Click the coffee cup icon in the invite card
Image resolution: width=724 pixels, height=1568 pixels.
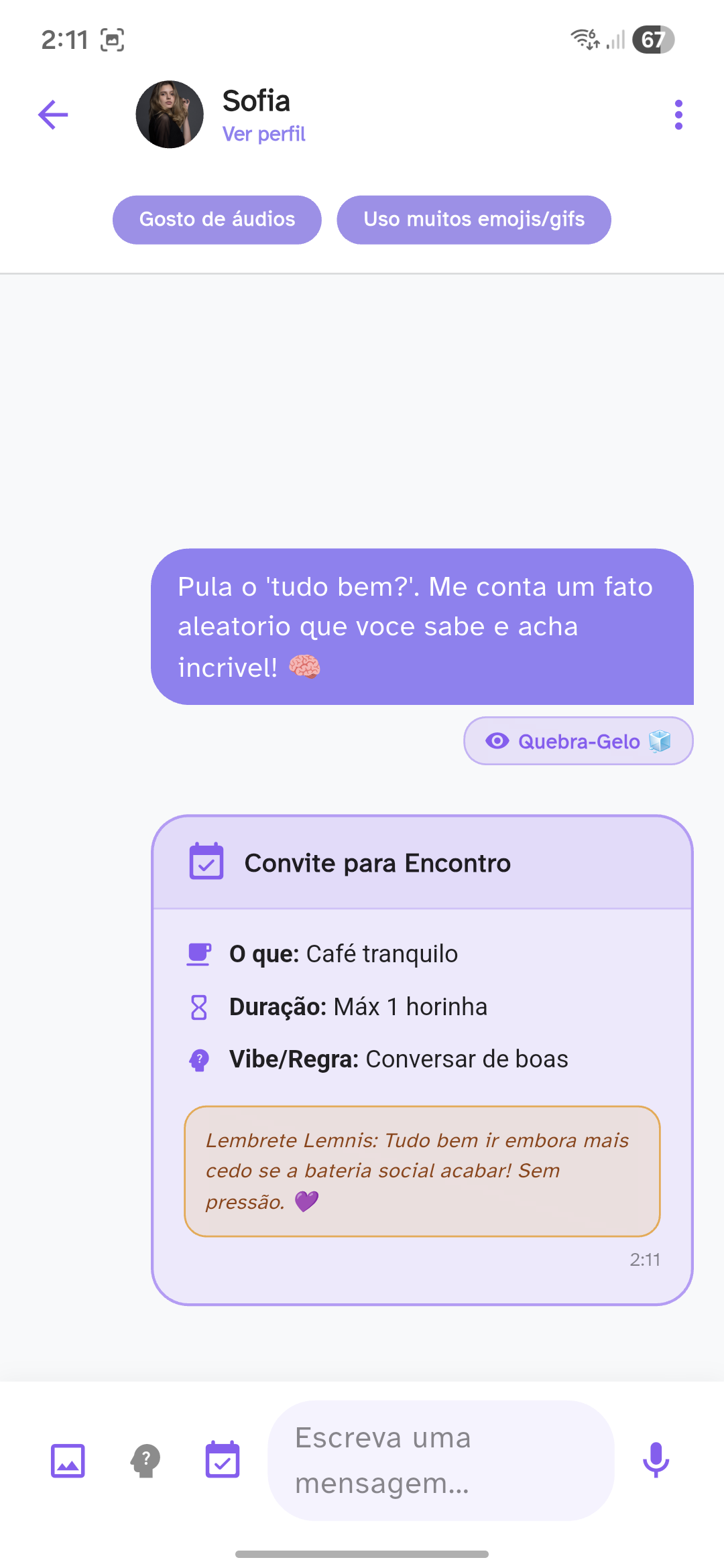point(199,953)
